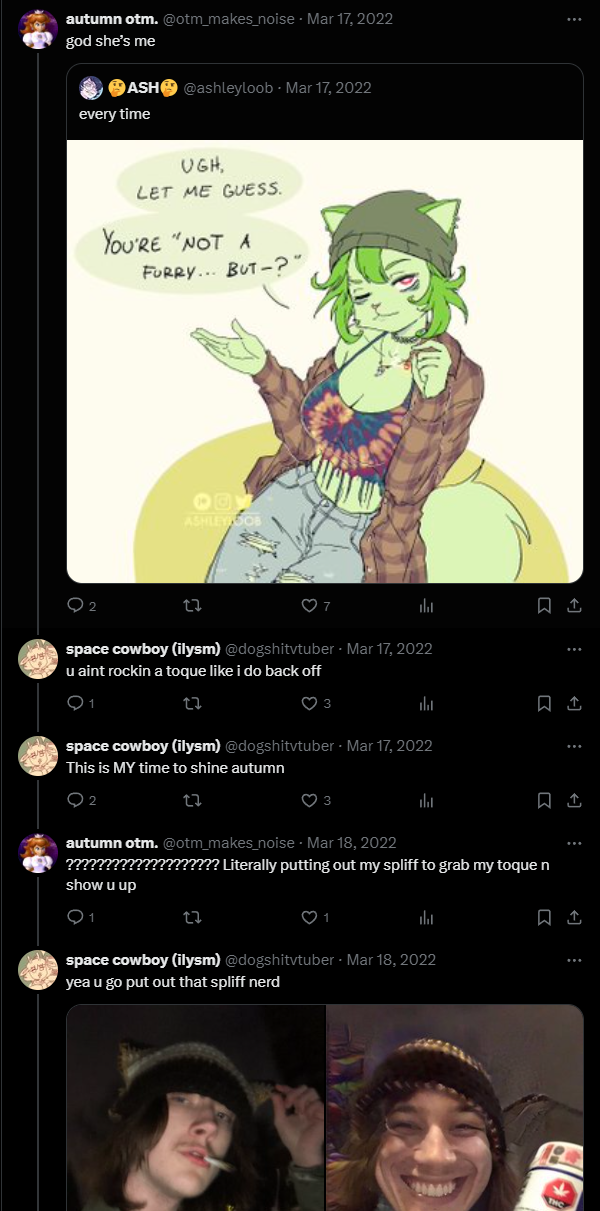The width and height of the screenshot is (600, 1211).
Task: Open overflow menu on "put out that spliff" reply
Action: coord(573,960)
